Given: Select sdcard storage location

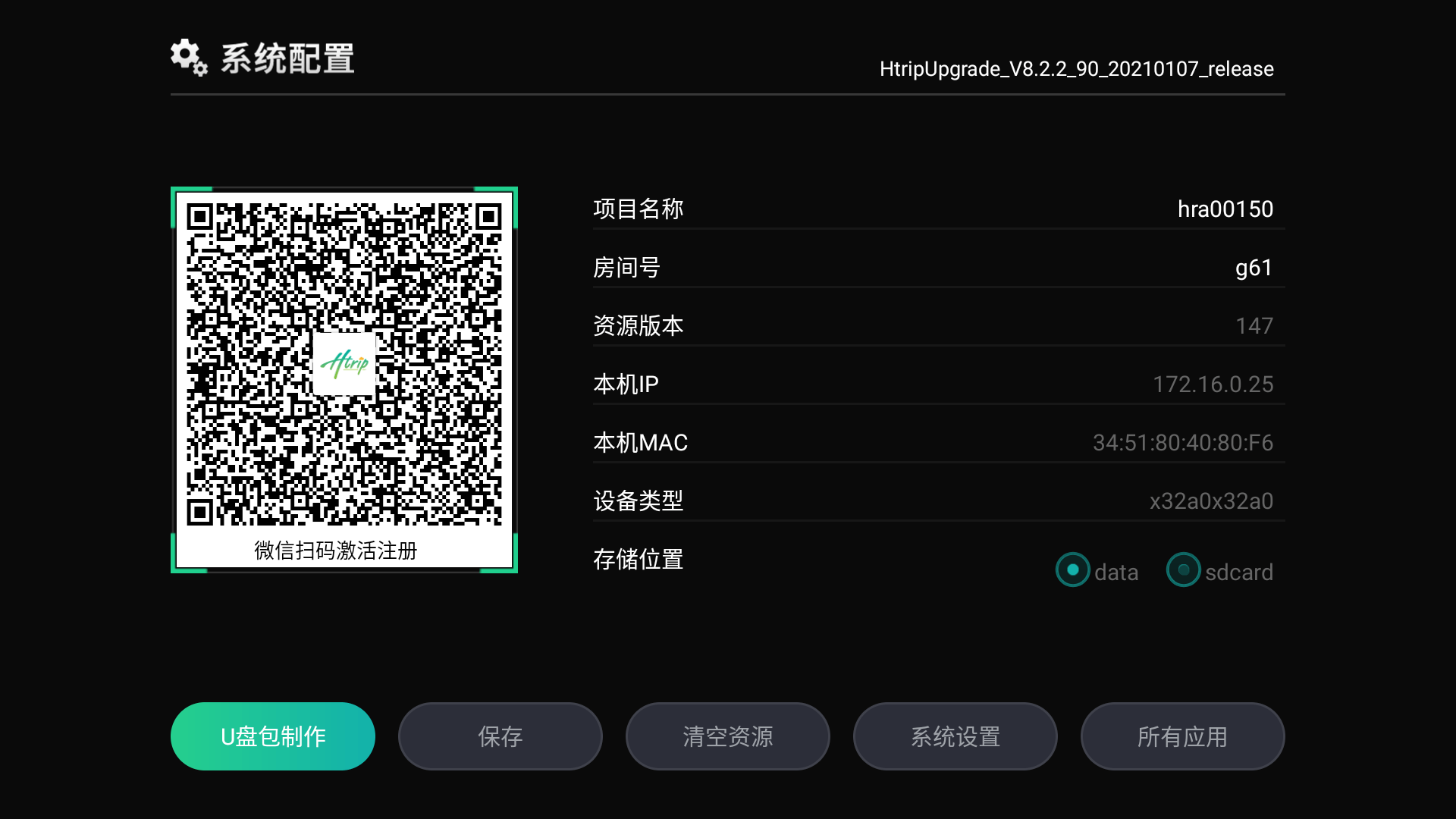Looking at the screenshot, I should (1184, 570).
